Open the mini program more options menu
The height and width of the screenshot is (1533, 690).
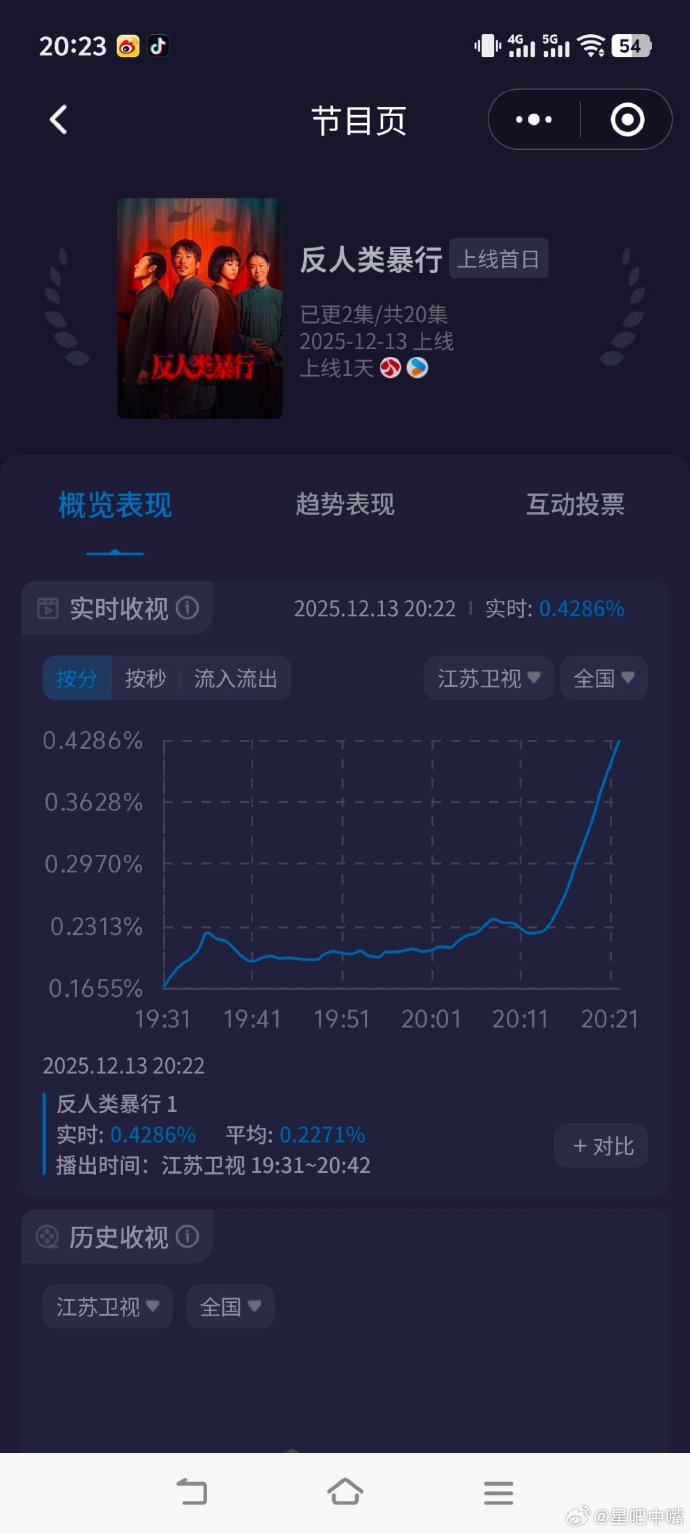click(534, 120)
